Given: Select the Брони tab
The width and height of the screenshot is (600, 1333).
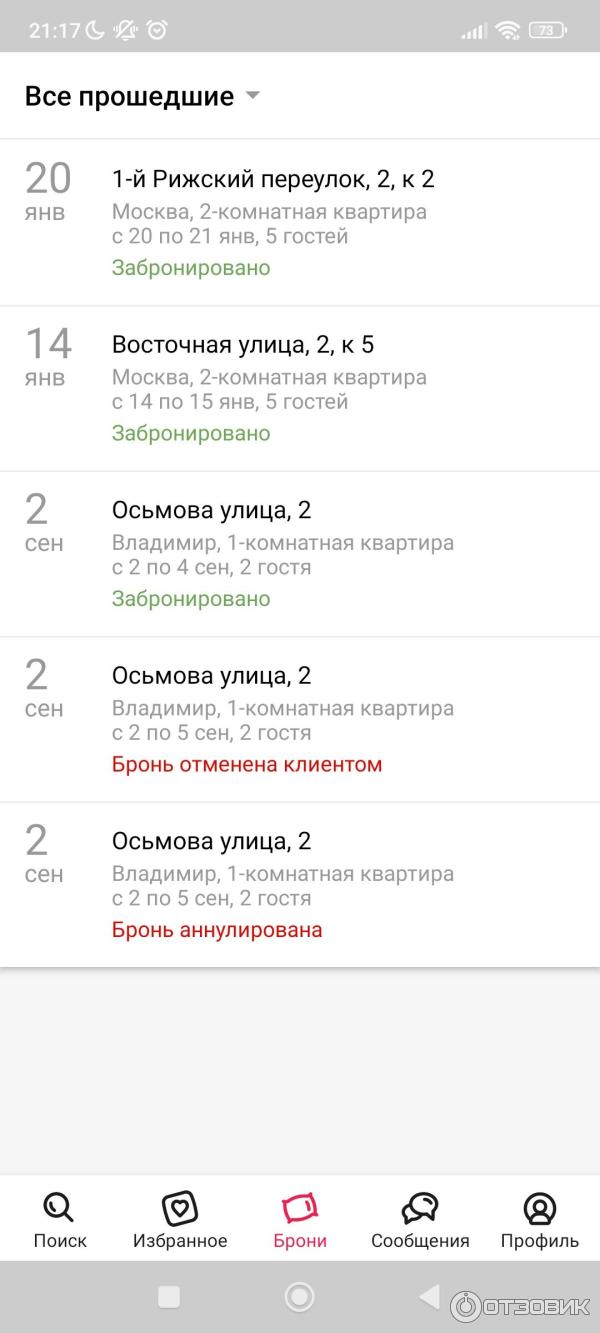Looking at the screenshot, I should tap(300, 1220).
